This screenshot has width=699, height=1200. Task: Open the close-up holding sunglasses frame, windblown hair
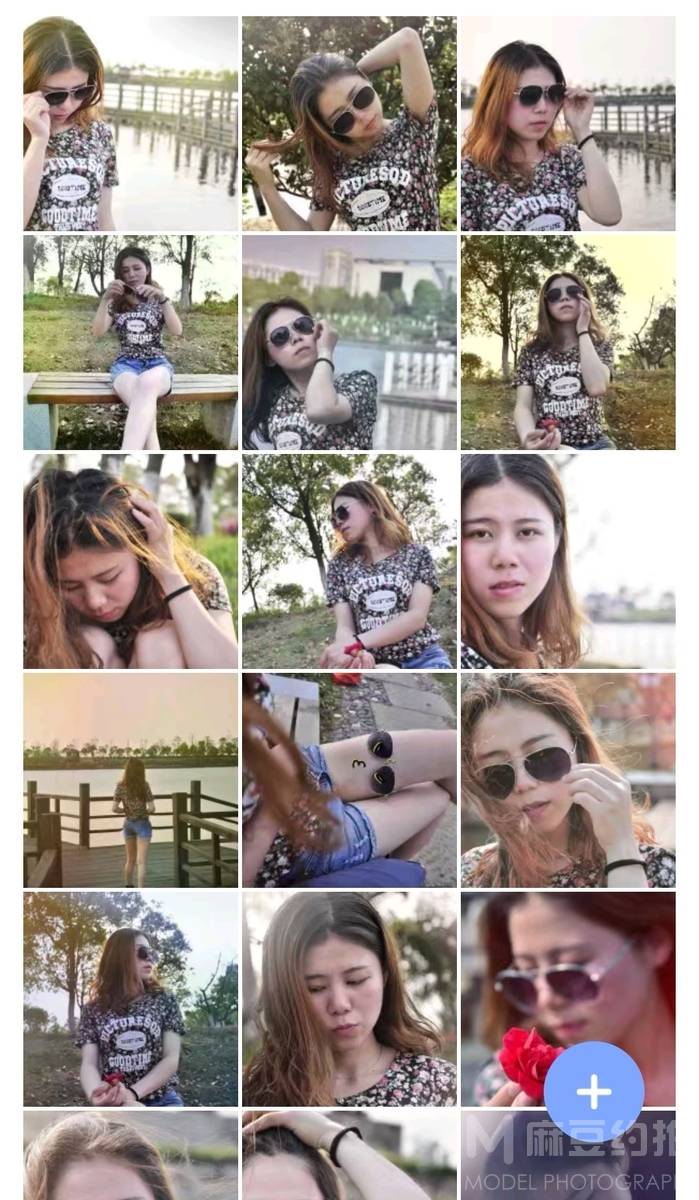click(x=567, y=780)
